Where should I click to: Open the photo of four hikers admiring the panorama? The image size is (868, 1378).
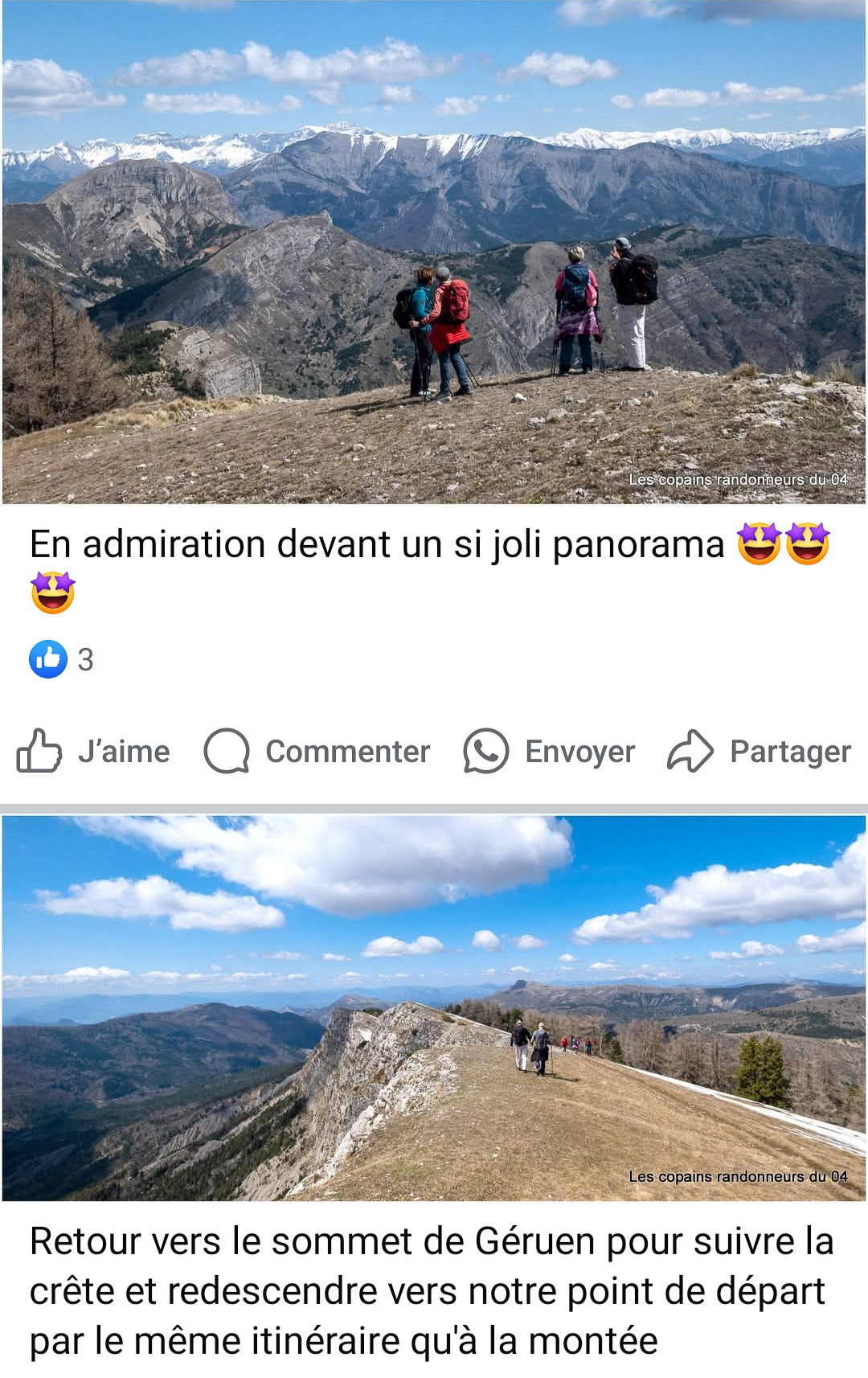(434, 252)
